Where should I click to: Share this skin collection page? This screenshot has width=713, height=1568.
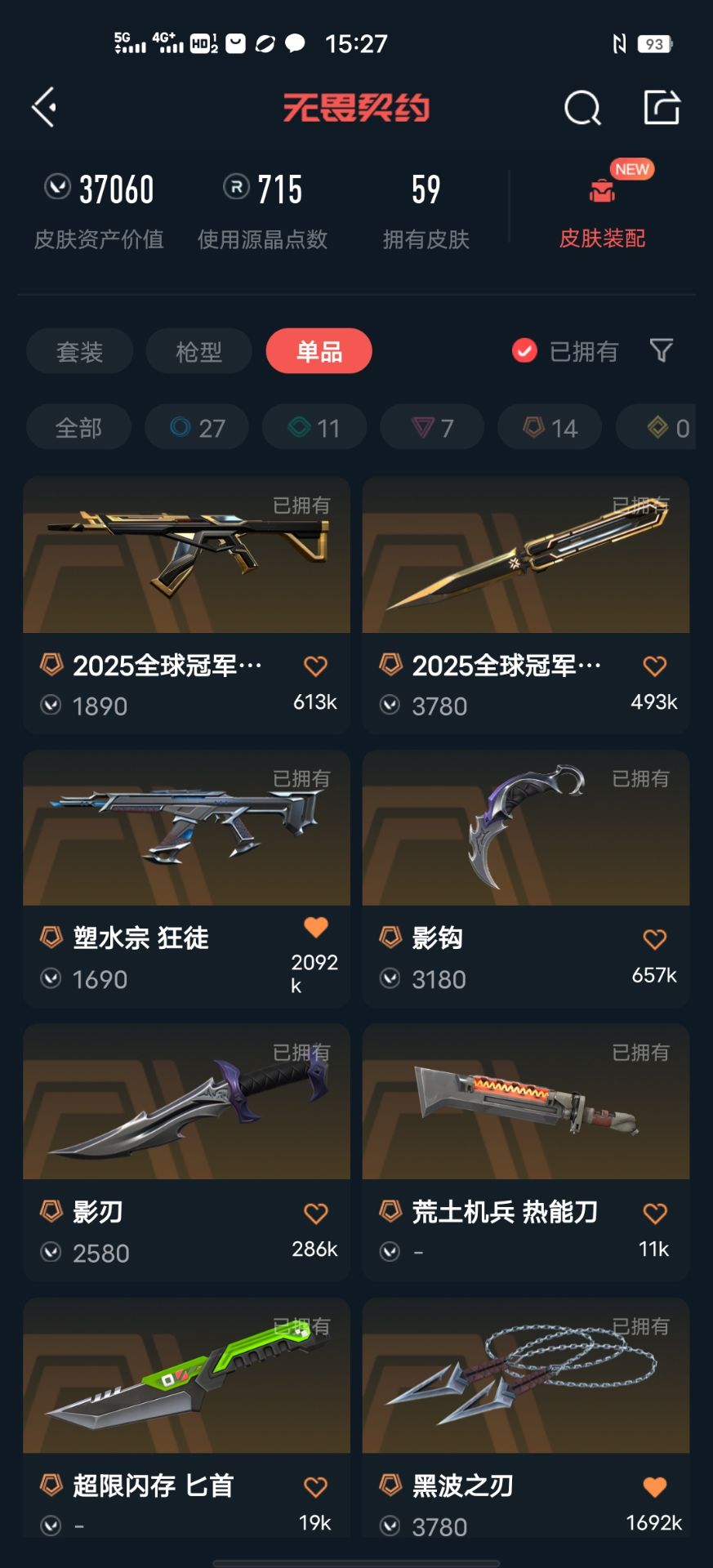(x=662, y=107)
